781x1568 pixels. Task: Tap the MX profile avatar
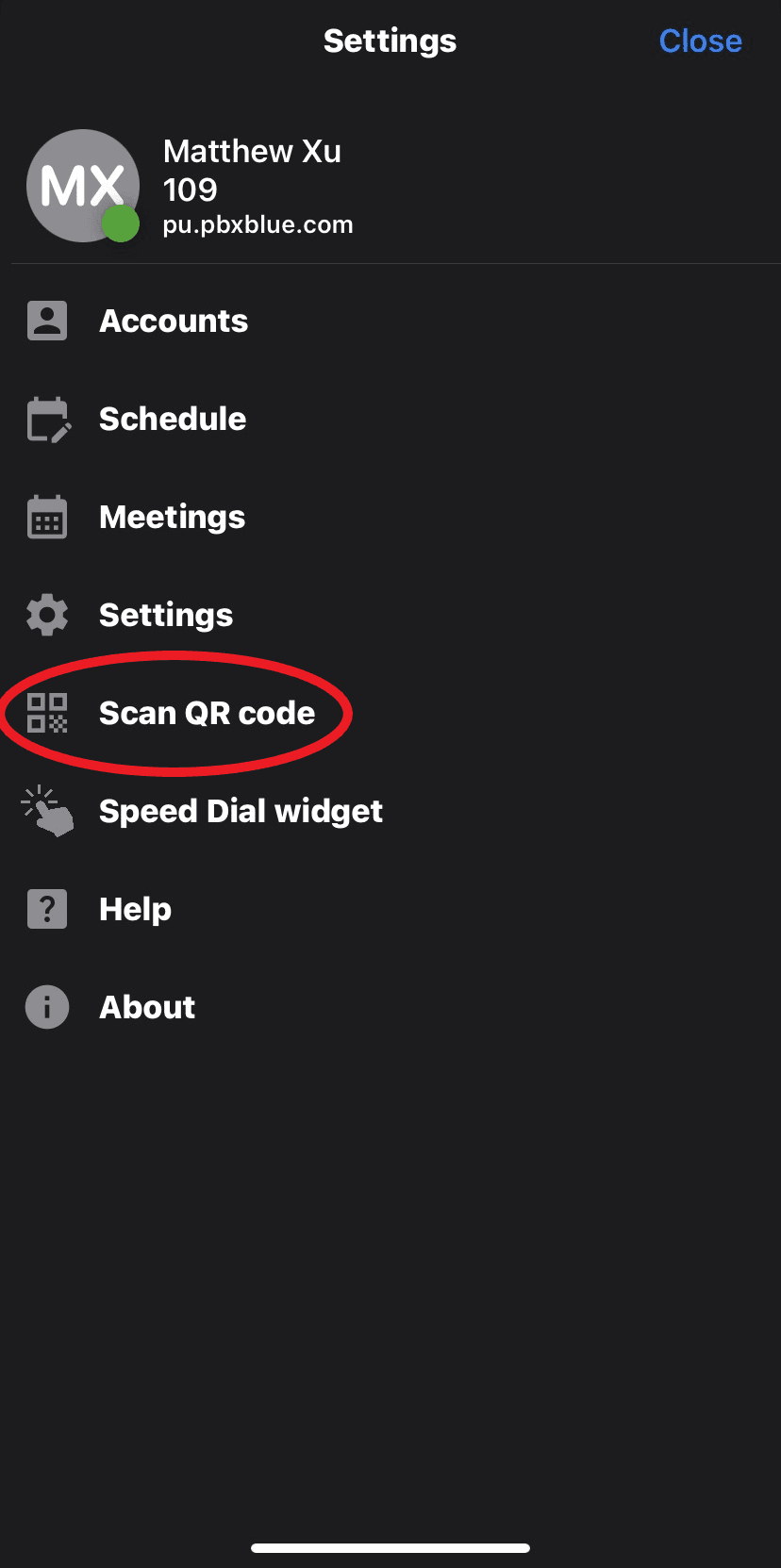point(83,186)
